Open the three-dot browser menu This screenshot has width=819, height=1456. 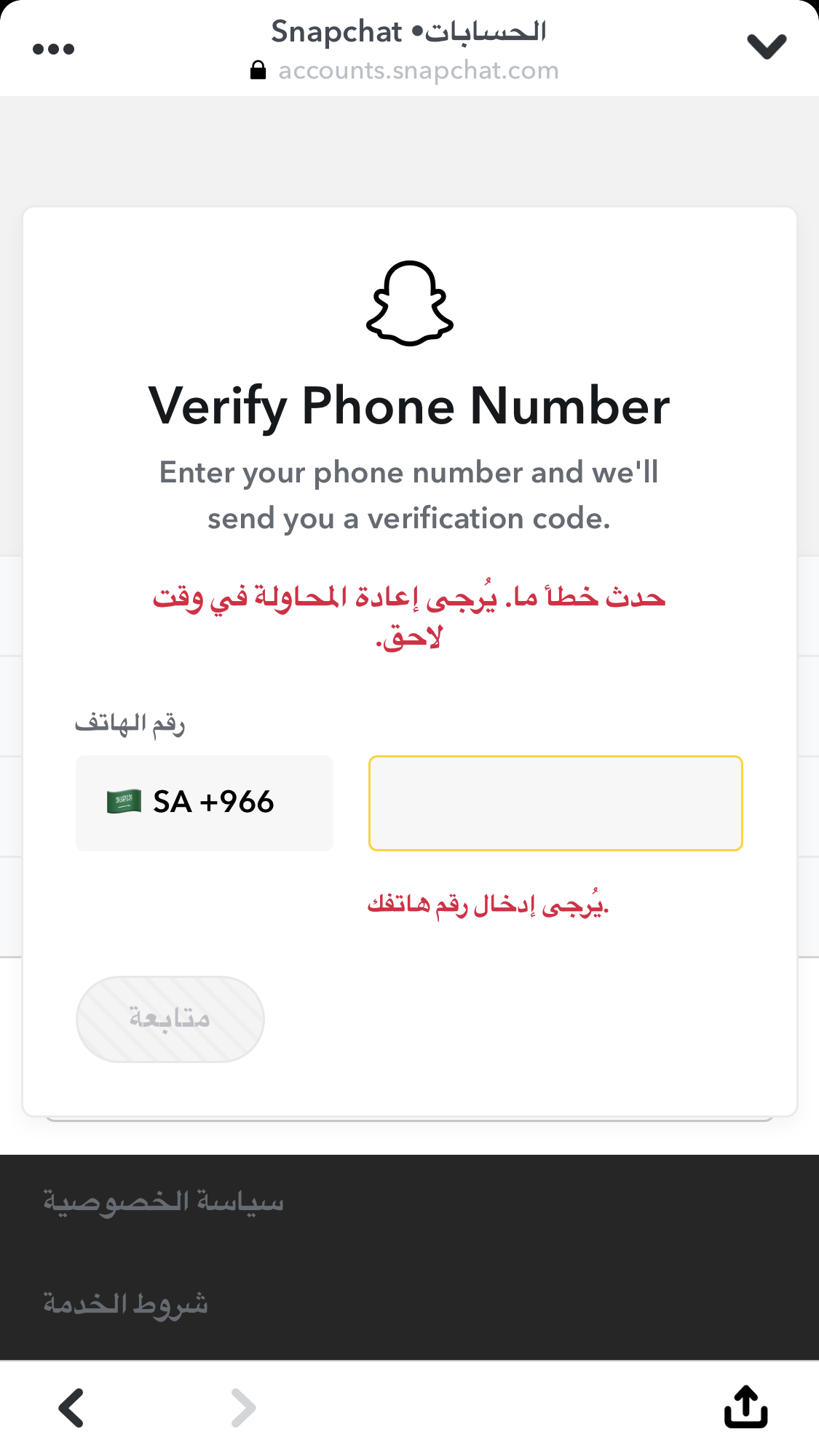(54, 49)
